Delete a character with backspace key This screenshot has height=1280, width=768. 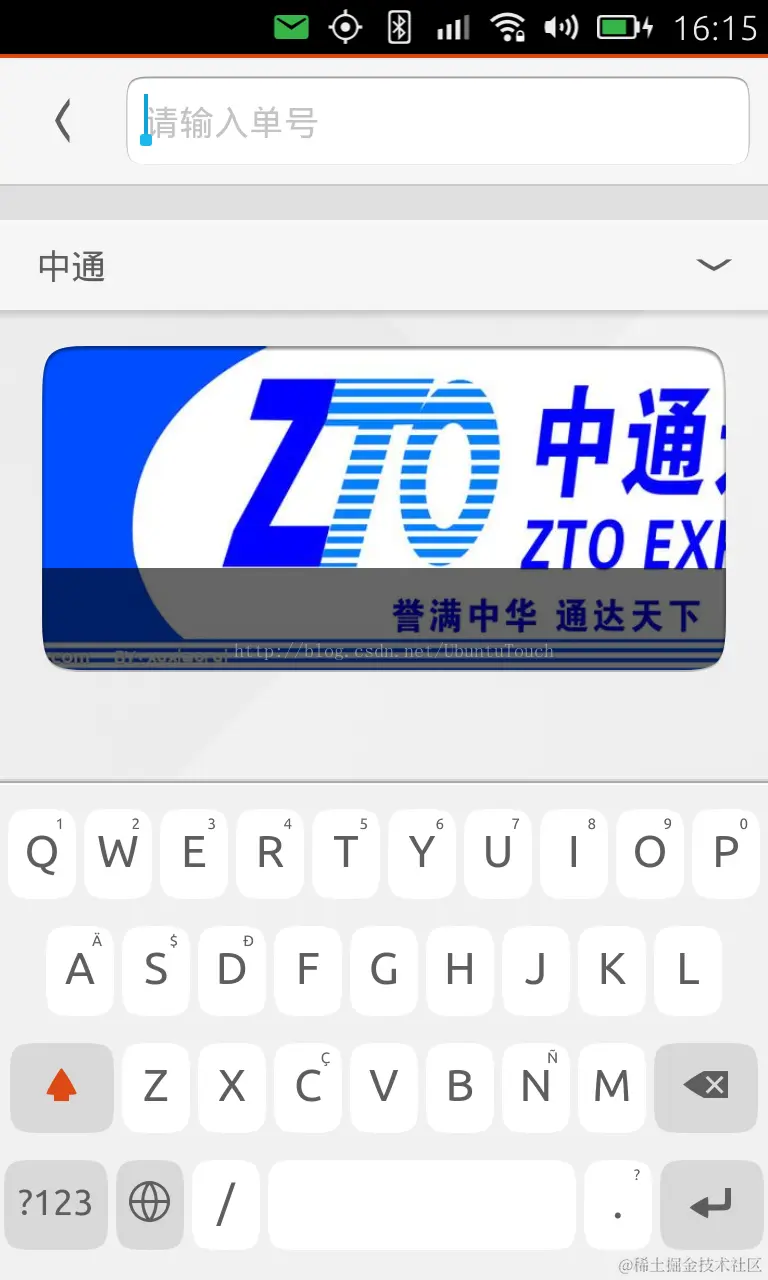tap(706, 1087)
